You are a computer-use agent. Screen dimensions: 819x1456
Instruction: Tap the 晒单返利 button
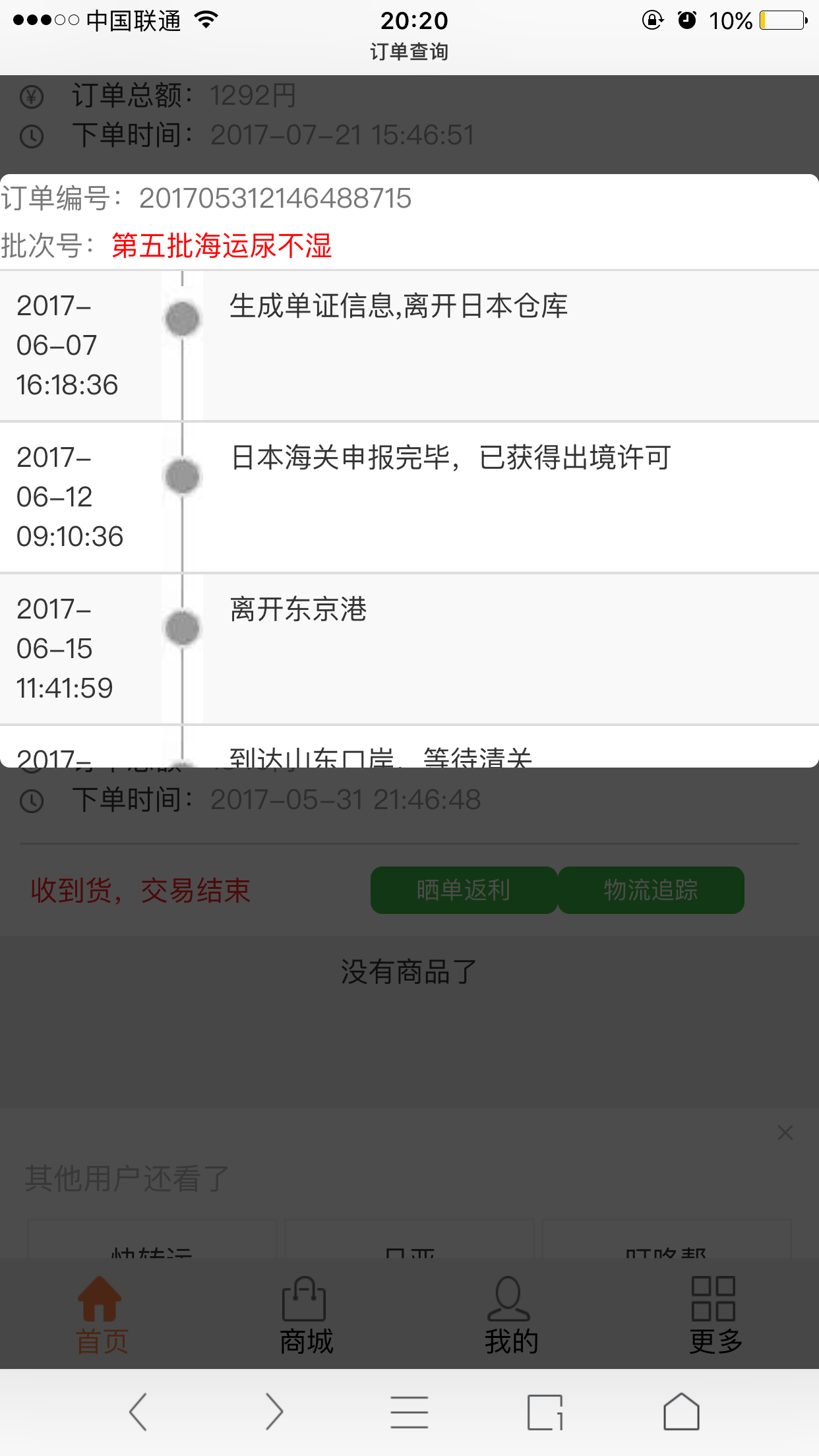tap(464, 890)
